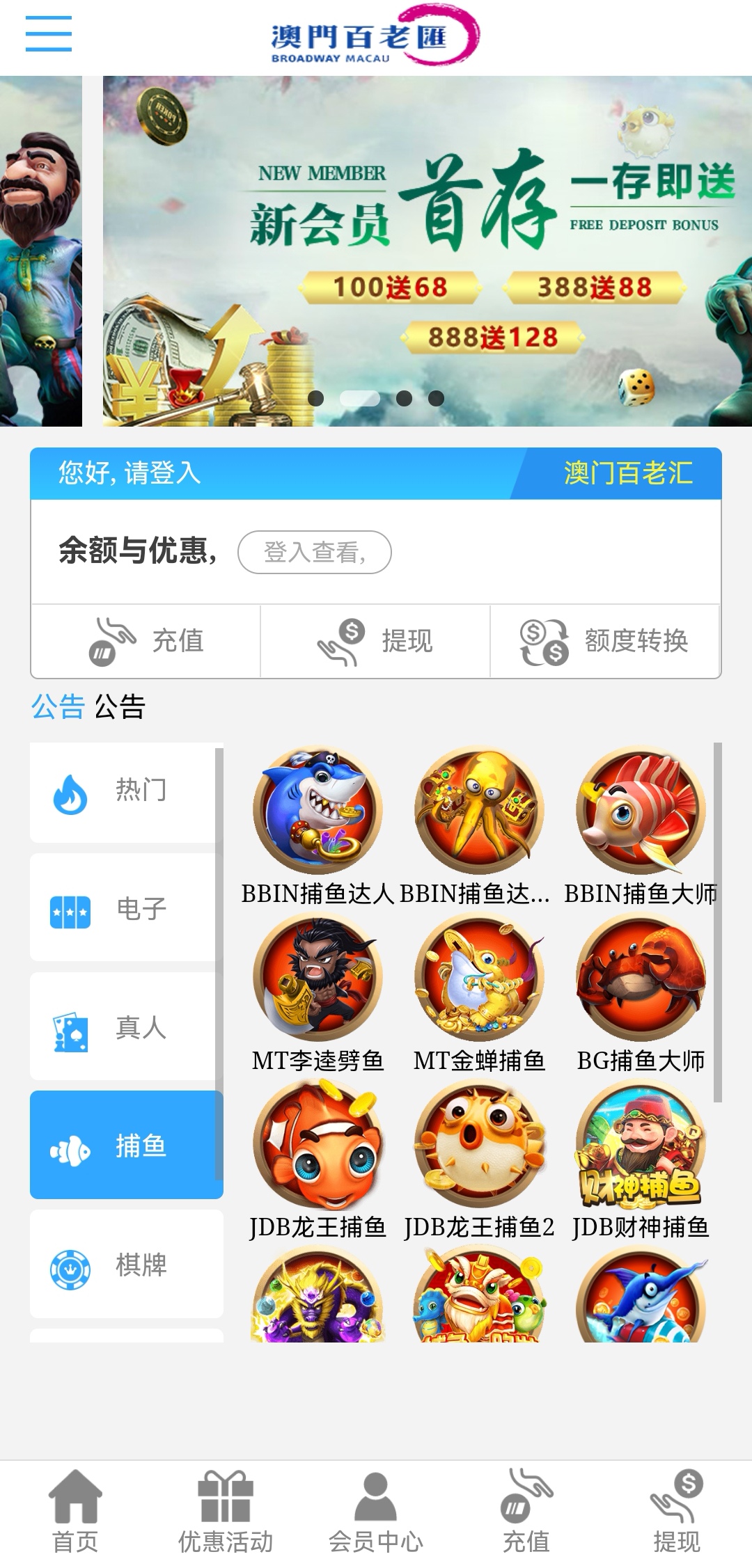Open the hamburger drawer menu
The image size is (752, 1568).
point(49,34)
